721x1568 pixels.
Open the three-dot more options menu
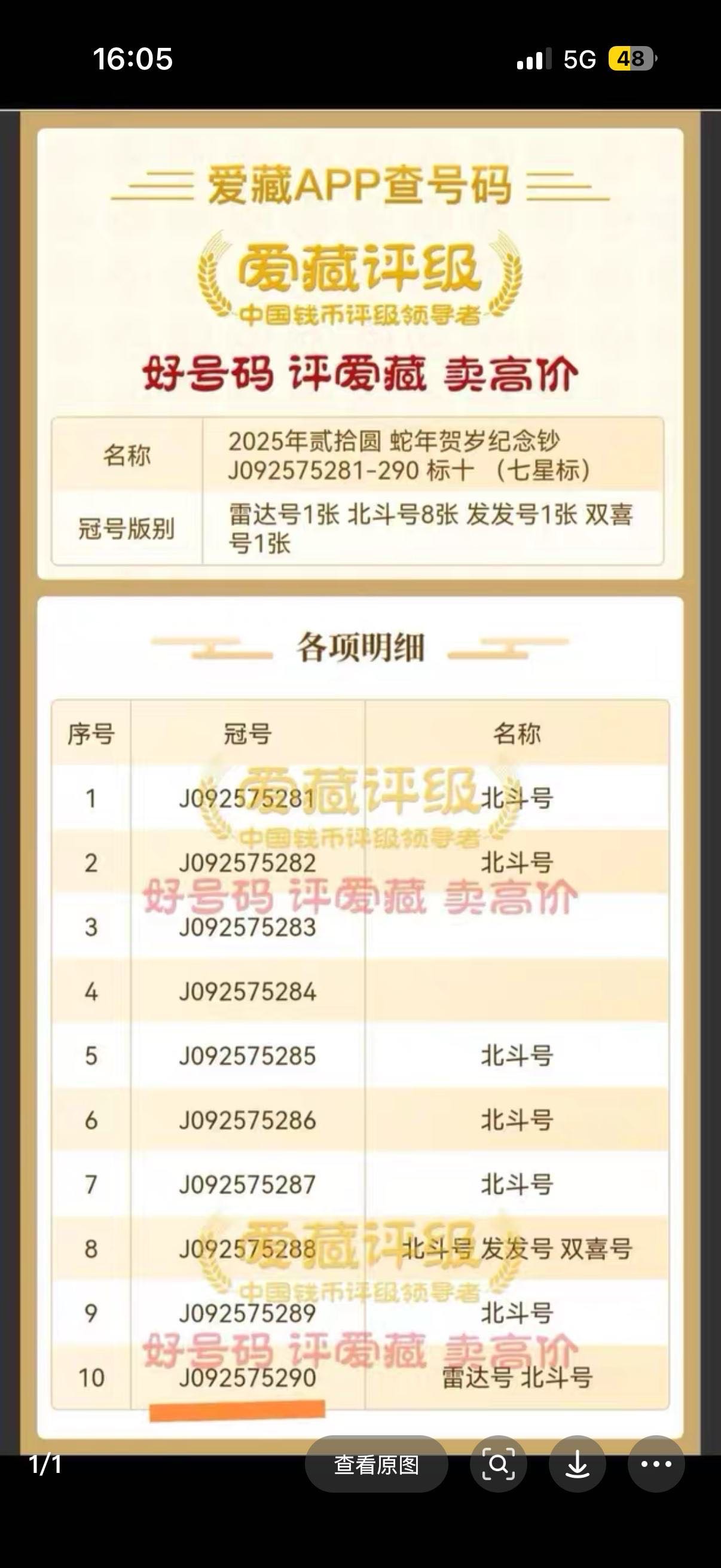click(x=656, y=1465)
